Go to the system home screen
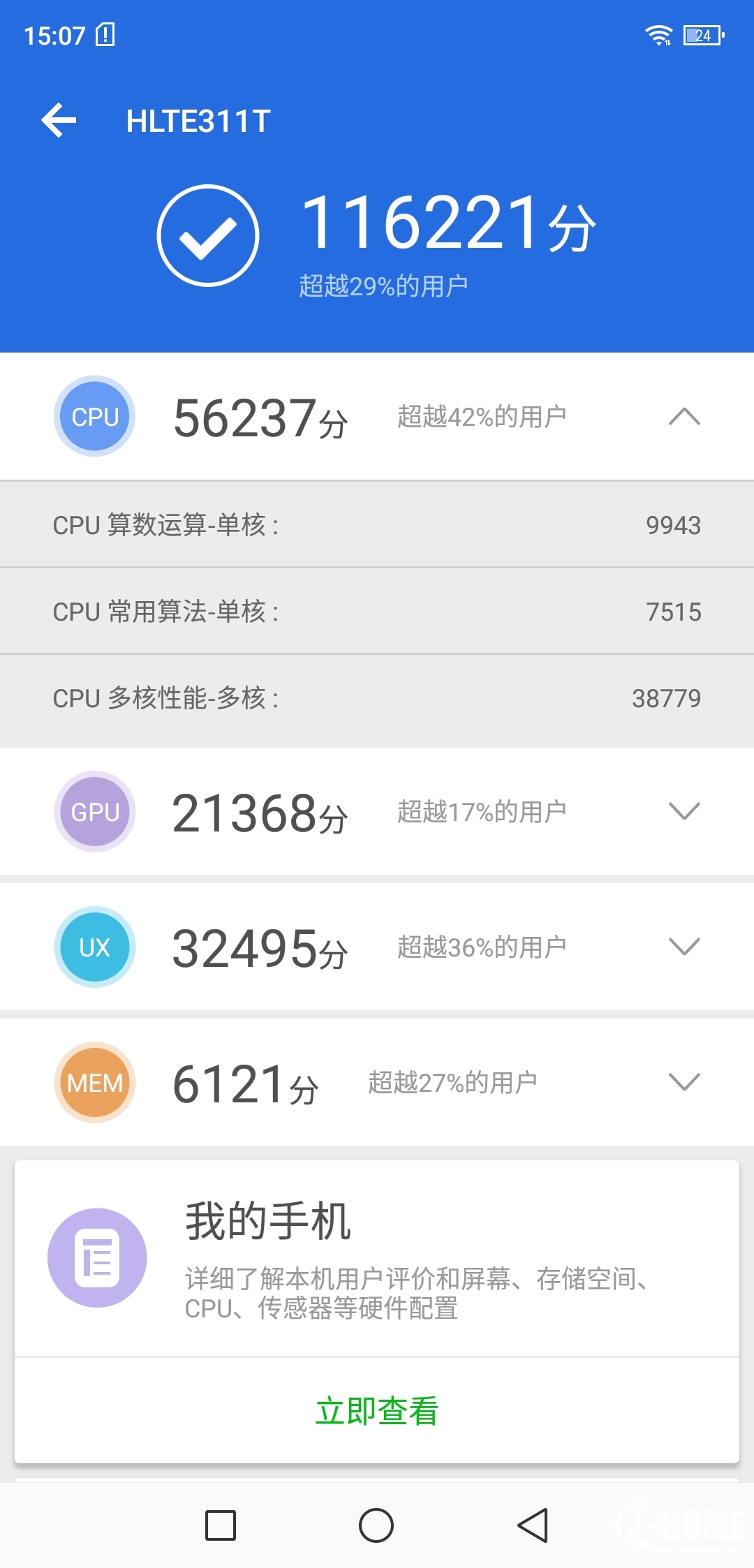Viewport: 754px width, 1568px height. point(376,1525)
